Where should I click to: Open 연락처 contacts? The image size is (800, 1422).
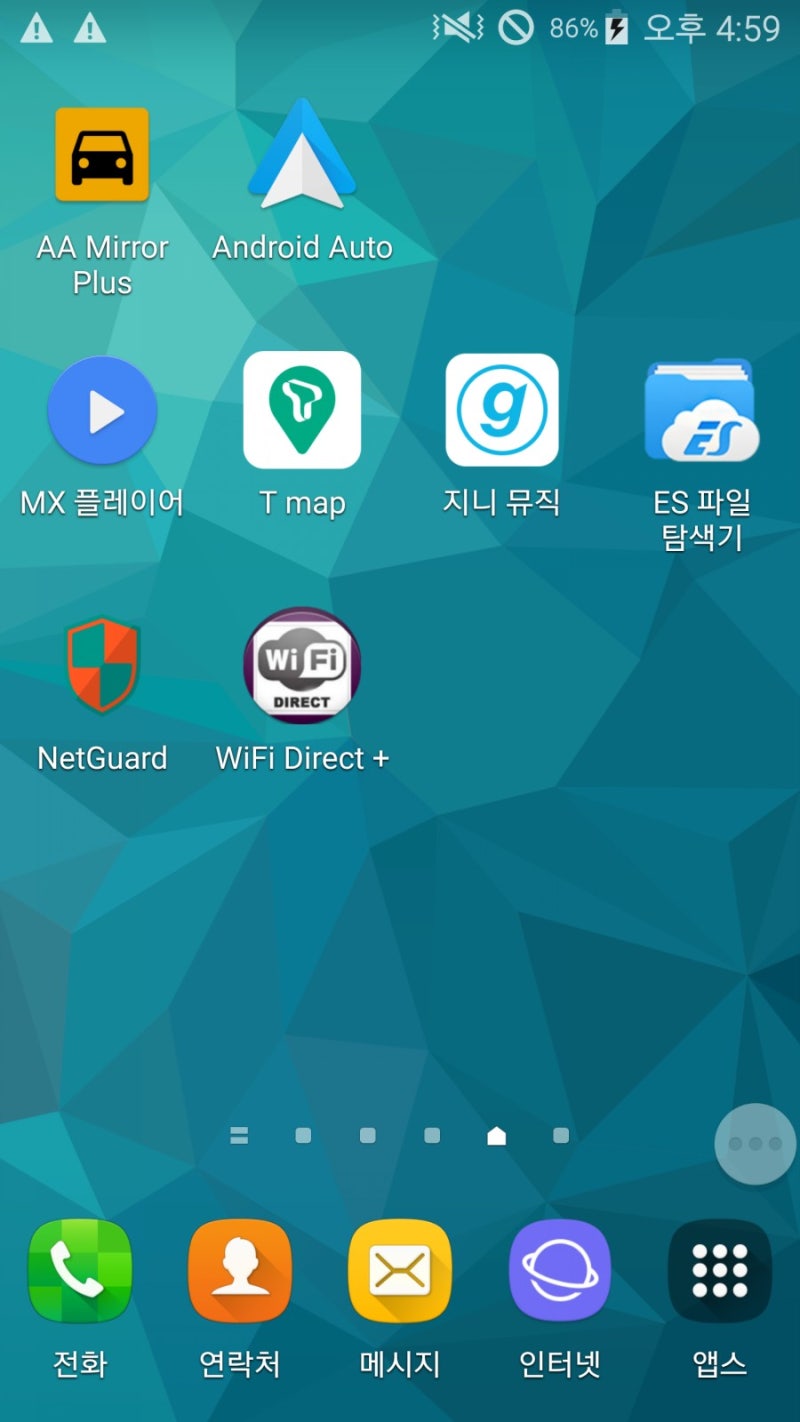[x=240, y=1271]
